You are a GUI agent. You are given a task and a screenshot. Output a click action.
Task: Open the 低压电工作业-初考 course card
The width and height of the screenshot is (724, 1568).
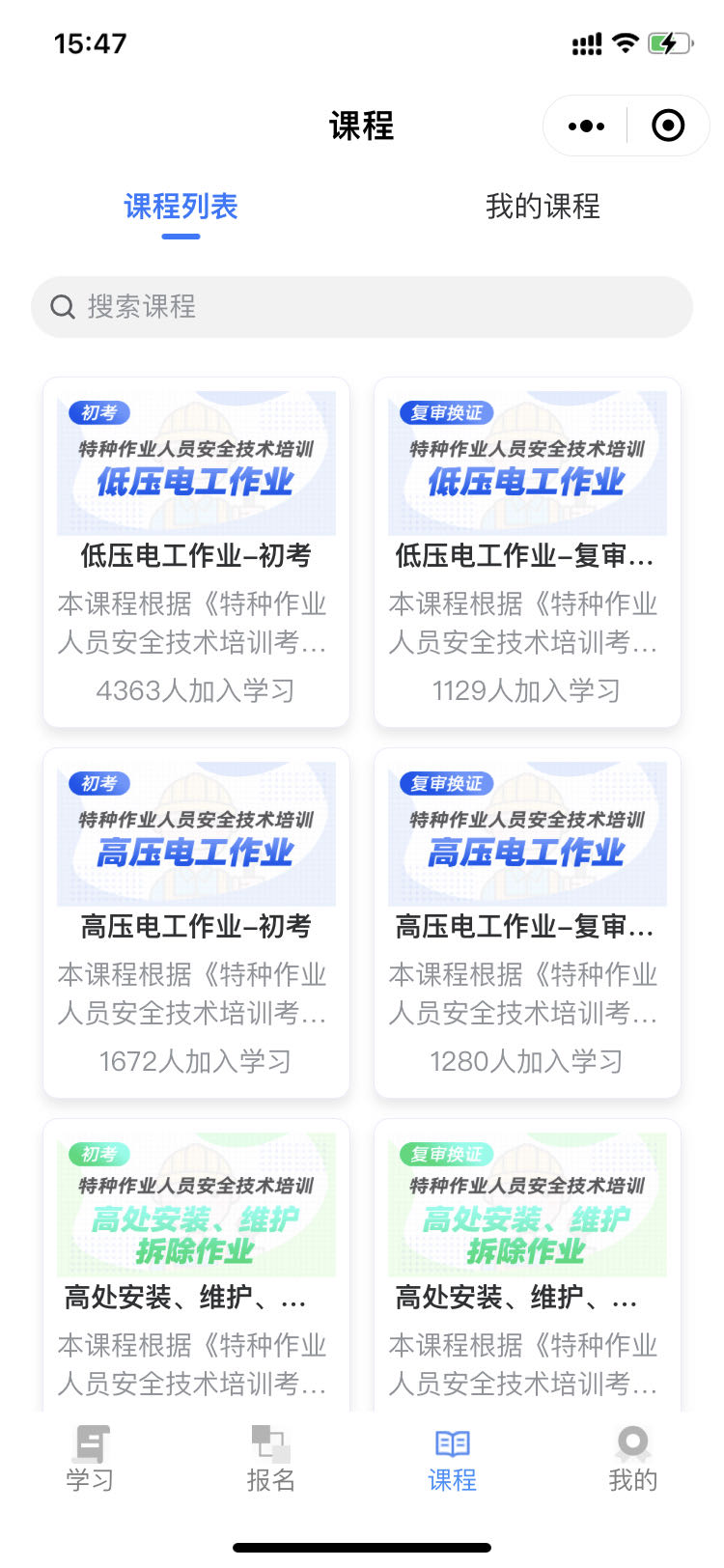point(196,551)
